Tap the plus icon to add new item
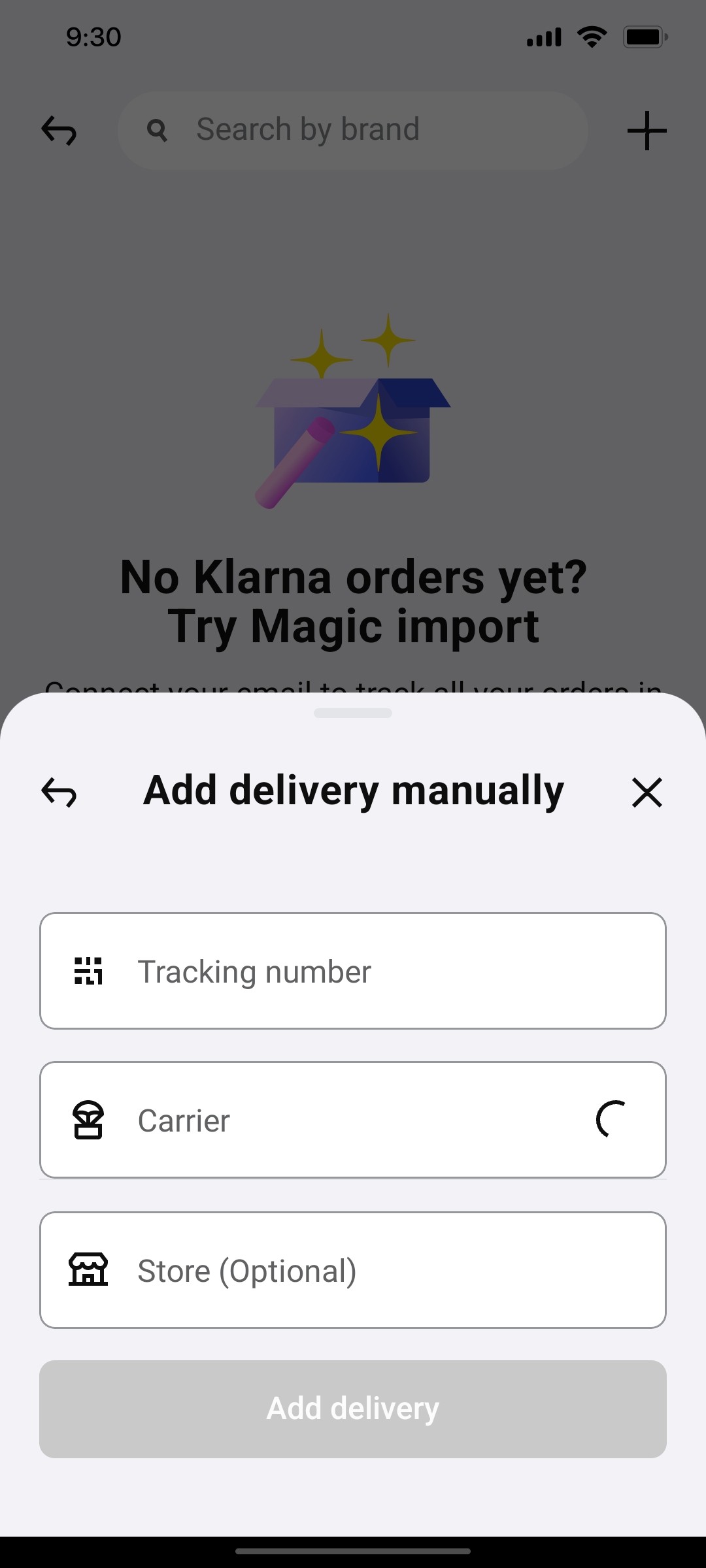Image resolution: width=706 pixels, height=1568 pixels. click(646, 129)
